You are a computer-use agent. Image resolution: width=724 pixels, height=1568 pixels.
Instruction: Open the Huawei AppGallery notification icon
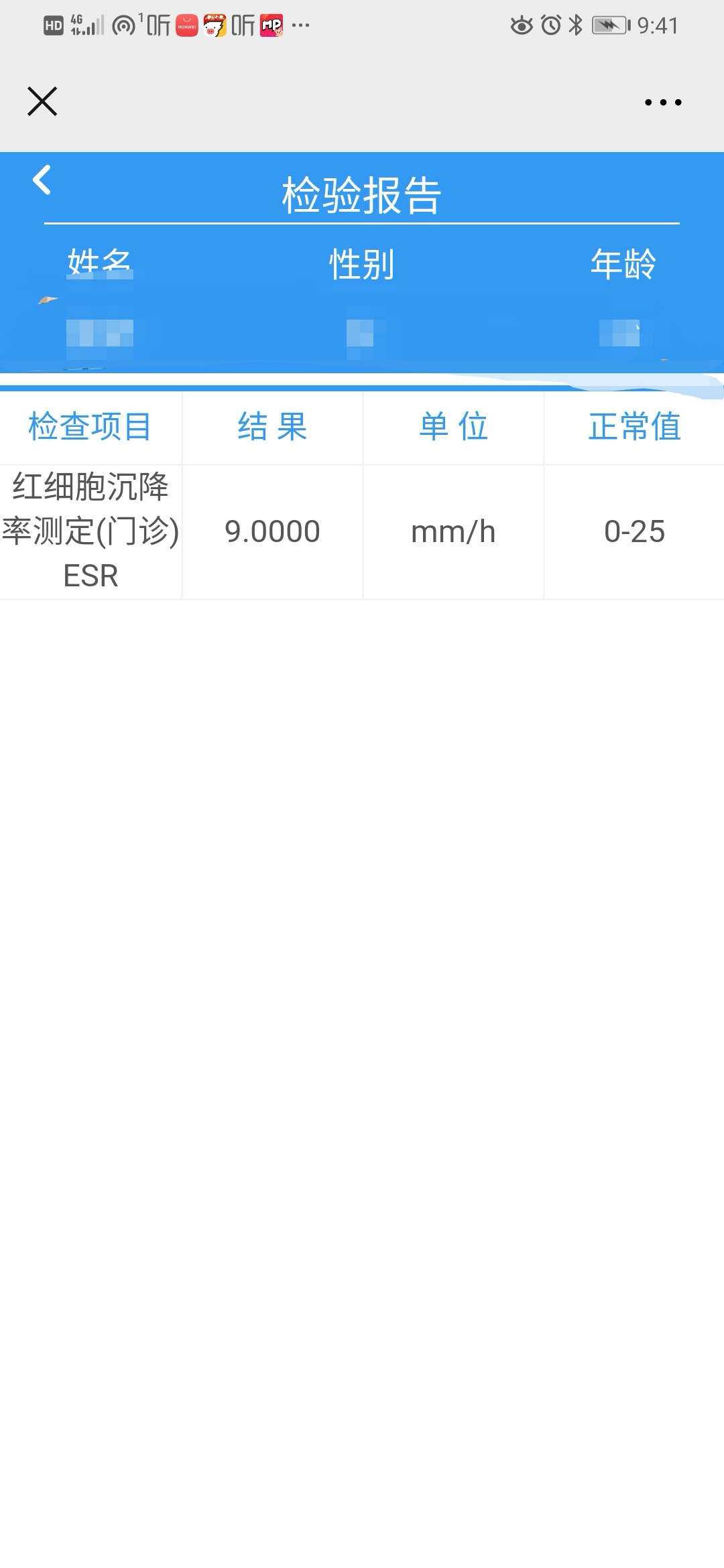pos(186,27)
